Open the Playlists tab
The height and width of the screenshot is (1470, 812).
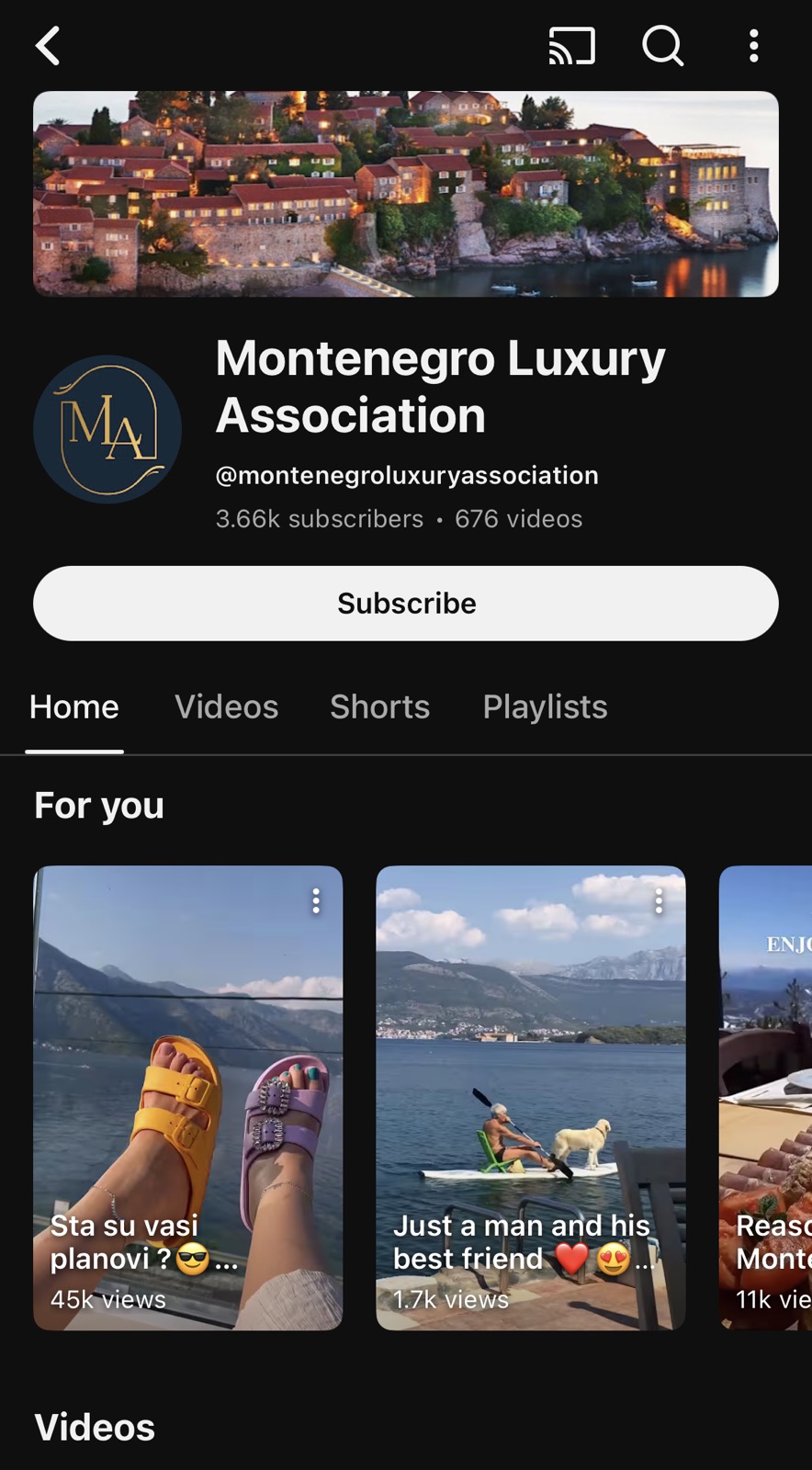[x=545, y=707]
